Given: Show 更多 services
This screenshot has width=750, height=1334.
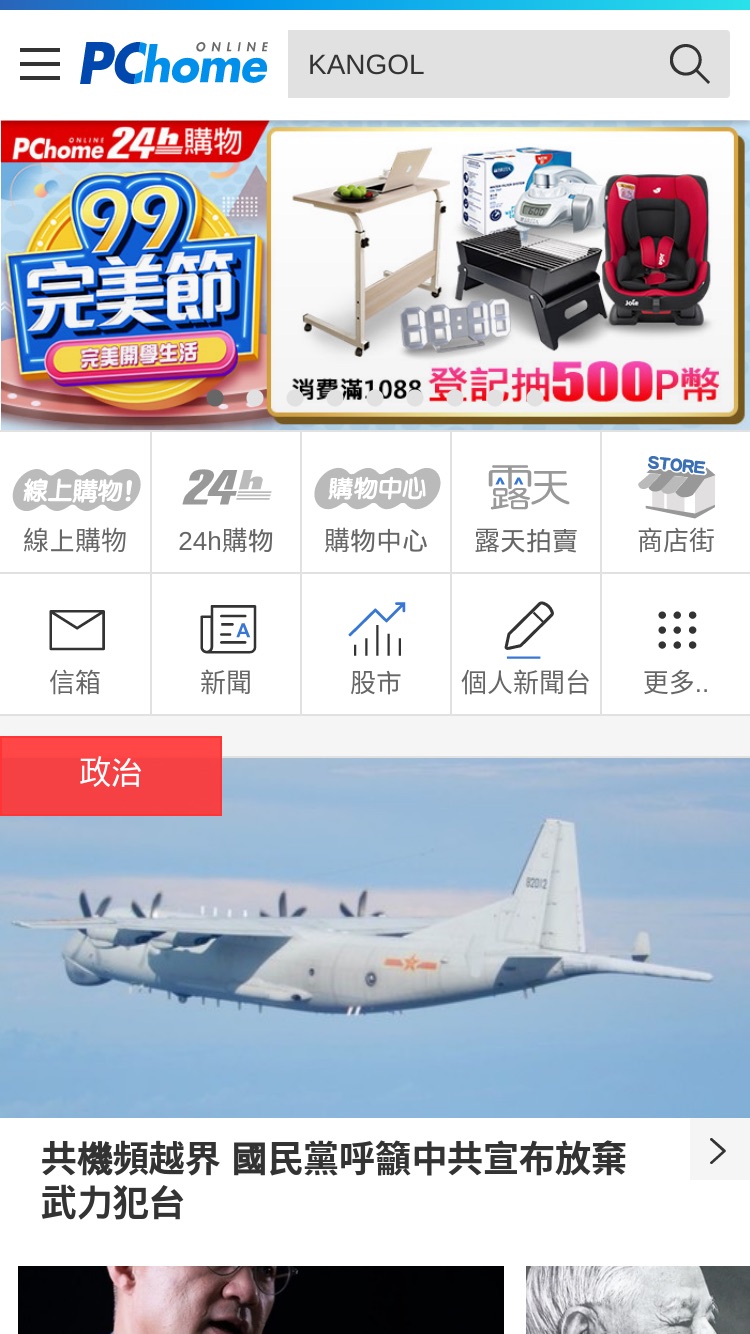Looking at the screenshot, I should [676, 645].
